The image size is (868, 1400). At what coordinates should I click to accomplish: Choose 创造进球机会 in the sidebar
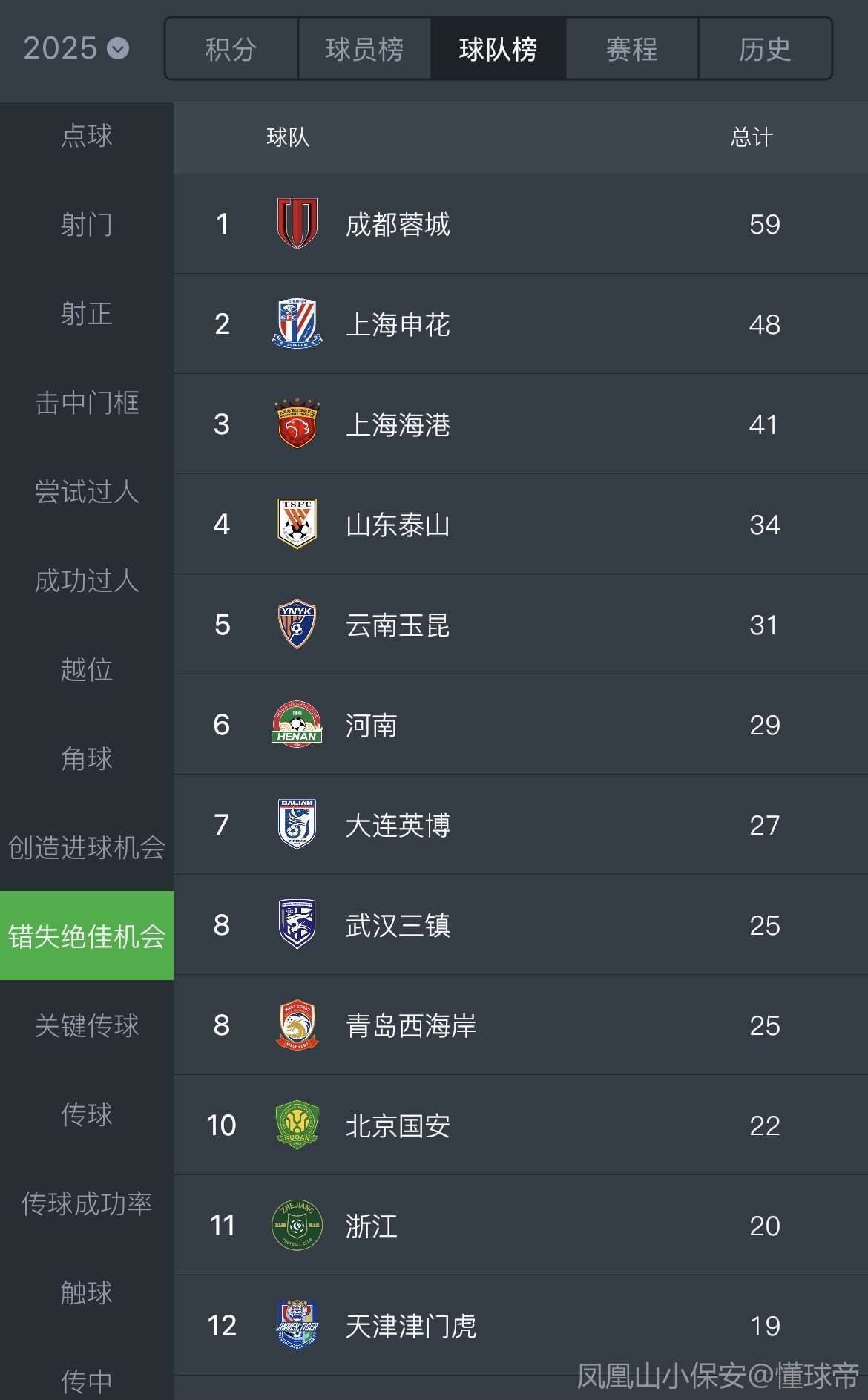click(87, 847)
